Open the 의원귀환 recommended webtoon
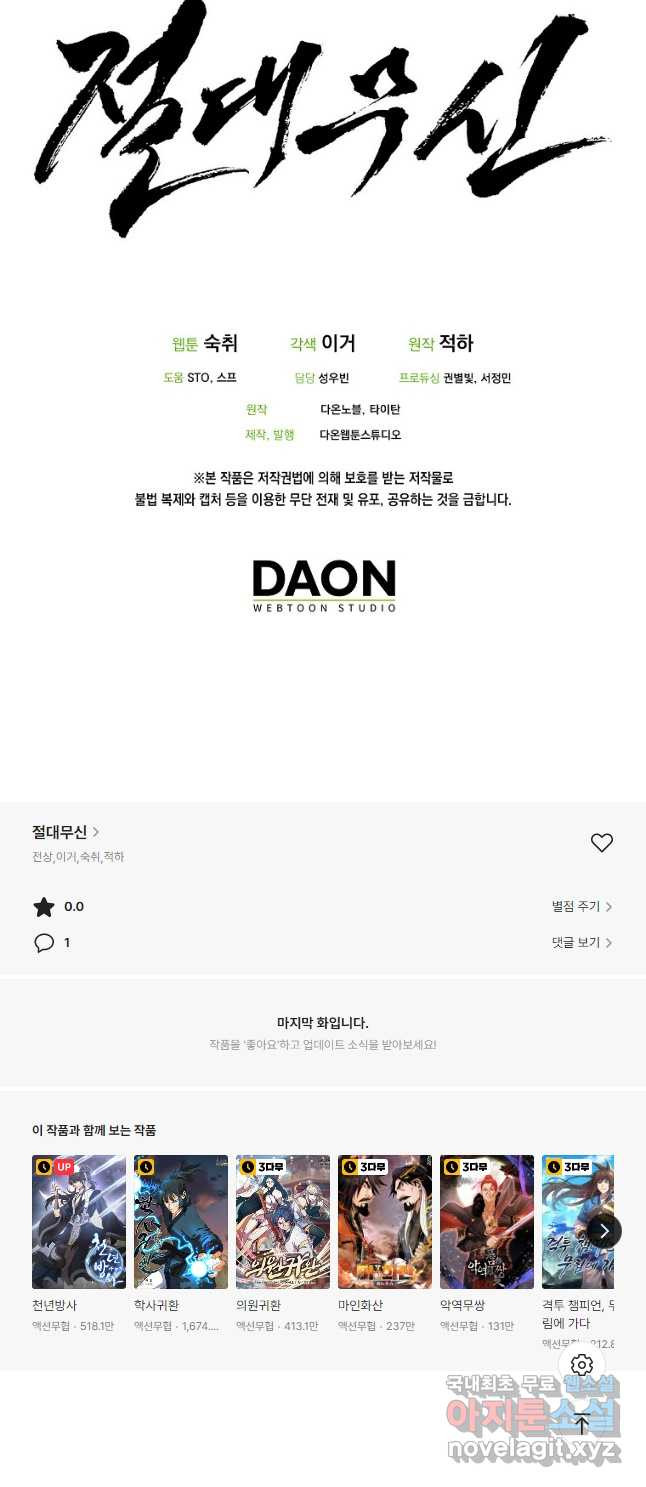 tap(283, 1222)
